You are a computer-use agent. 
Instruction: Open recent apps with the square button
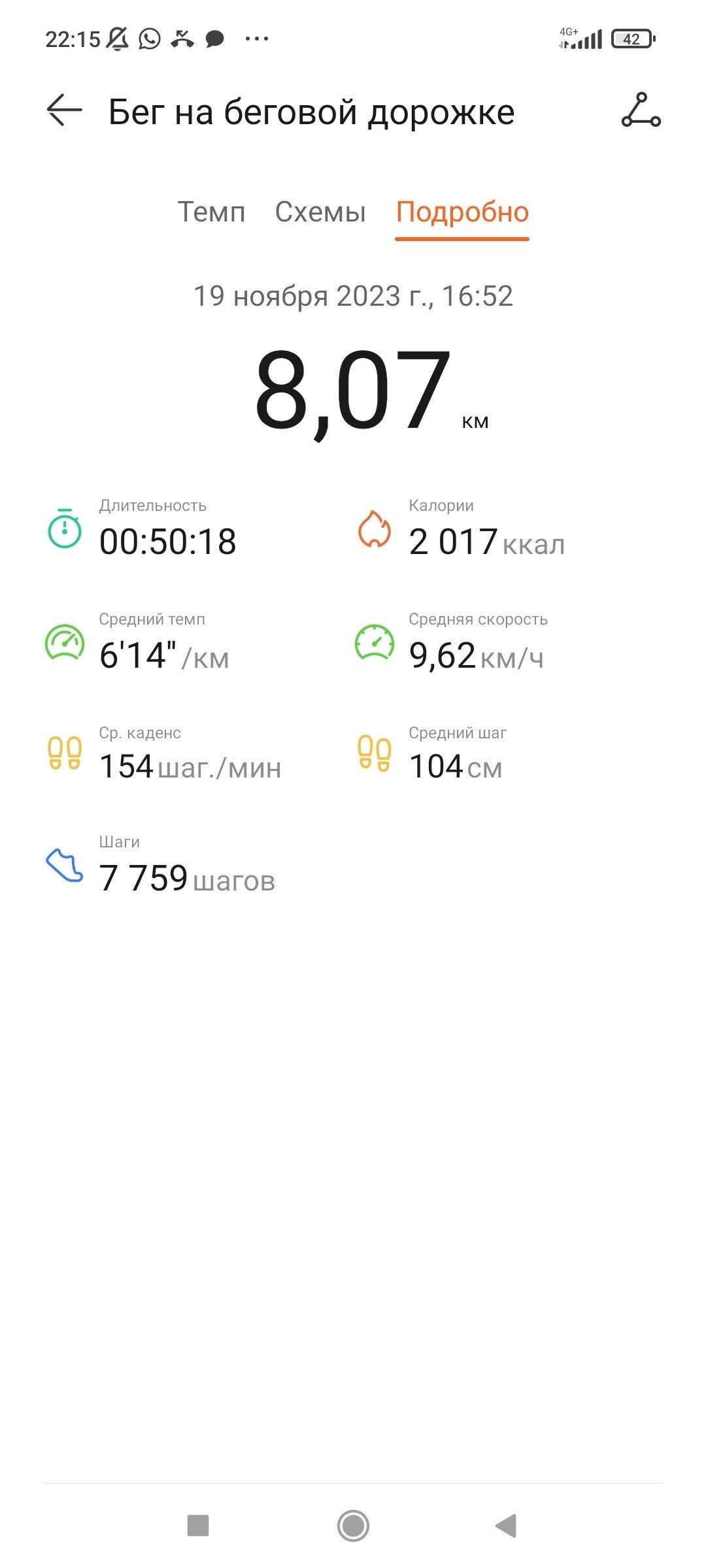pos(198,1526)
